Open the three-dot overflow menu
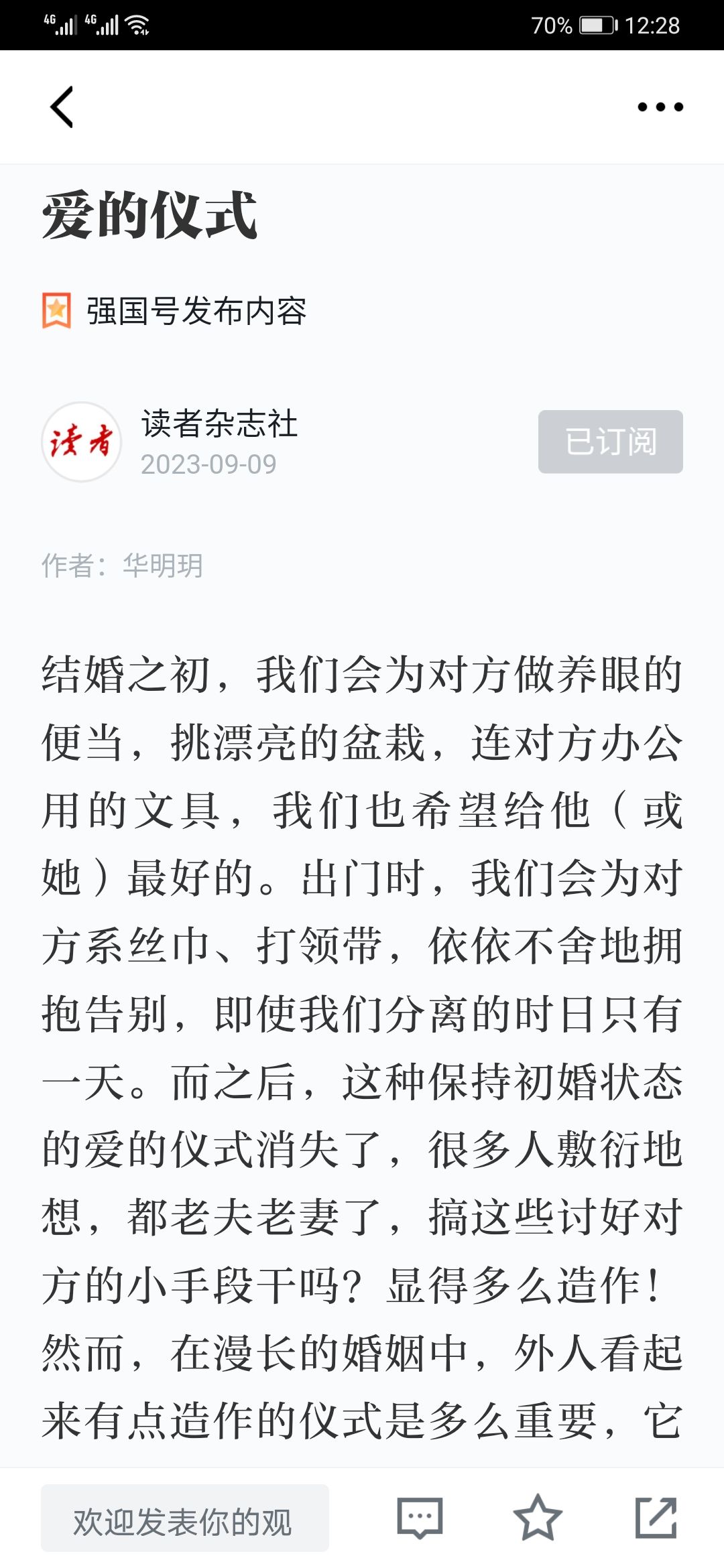Image resolution: width=724 pixels, height=1568 pixels. 660,107
